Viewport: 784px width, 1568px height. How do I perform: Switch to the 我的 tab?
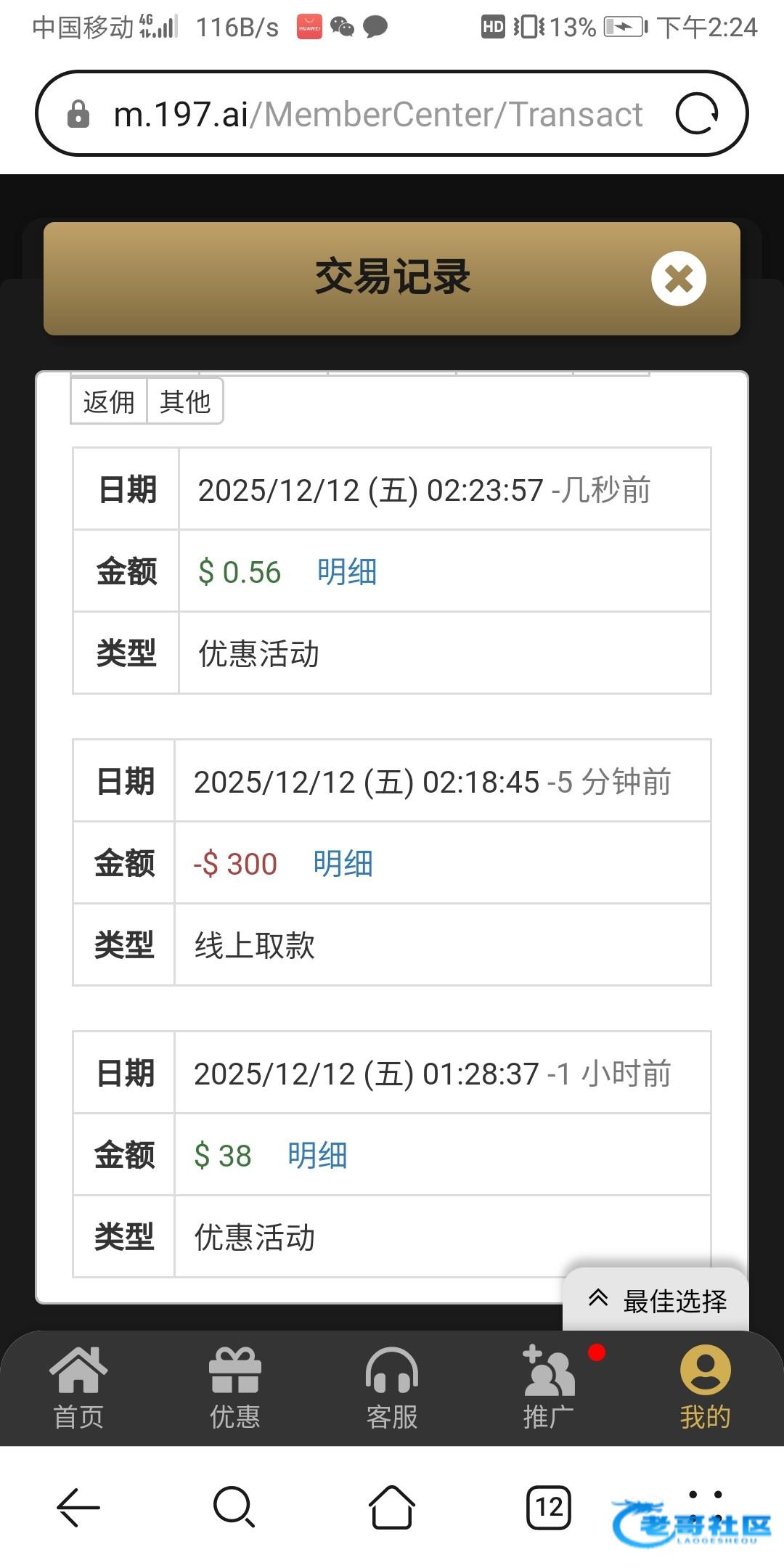(x=705, y=1388)
